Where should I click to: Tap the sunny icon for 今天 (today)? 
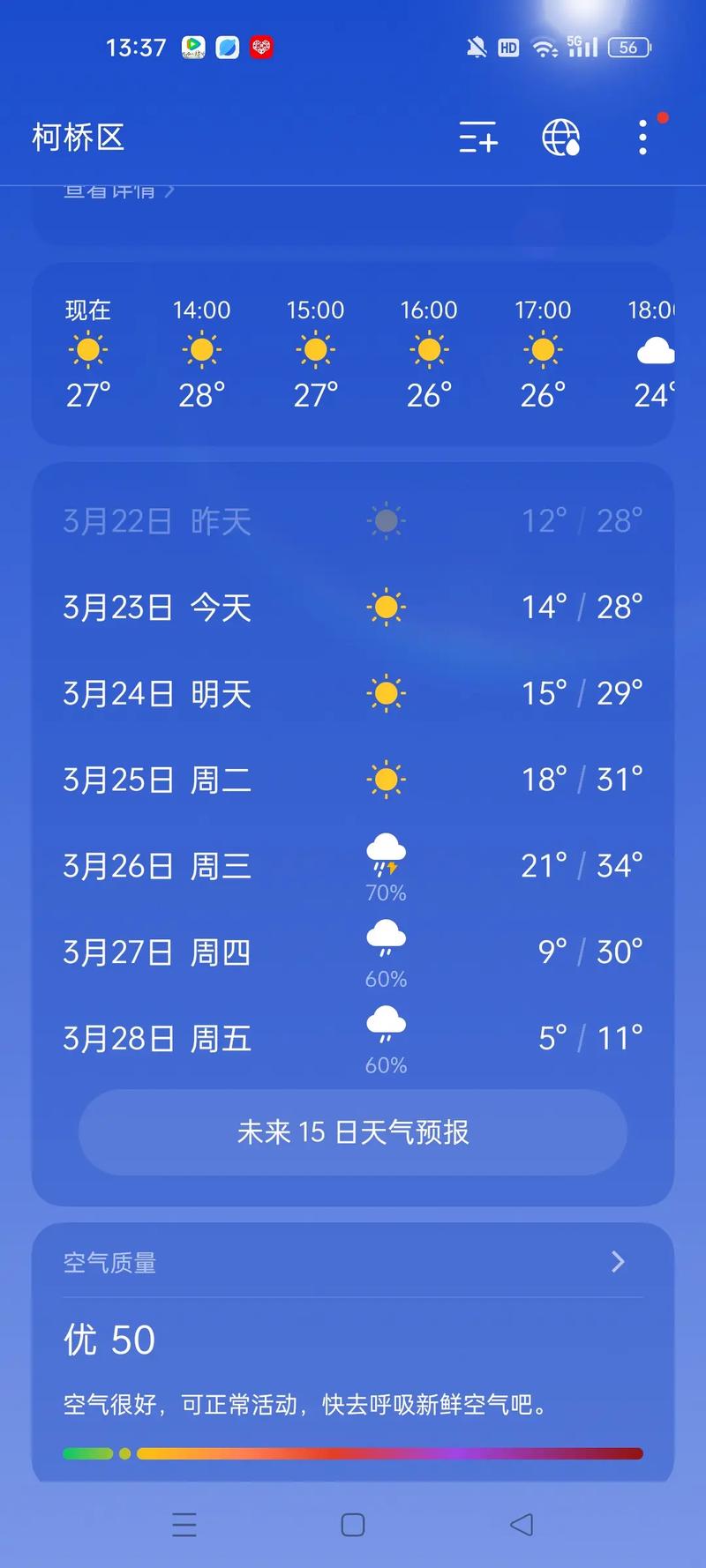(x=386, y=607)
